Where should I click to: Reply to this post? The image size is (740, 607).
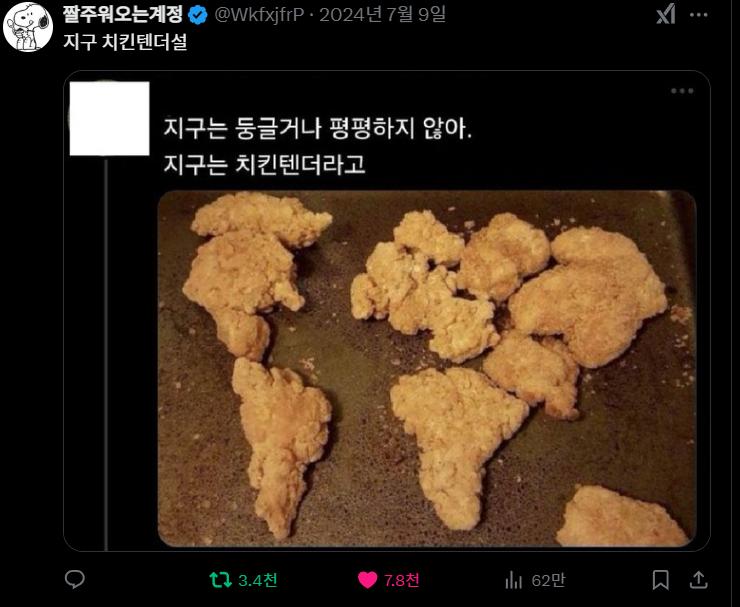(x=75, y=580)
